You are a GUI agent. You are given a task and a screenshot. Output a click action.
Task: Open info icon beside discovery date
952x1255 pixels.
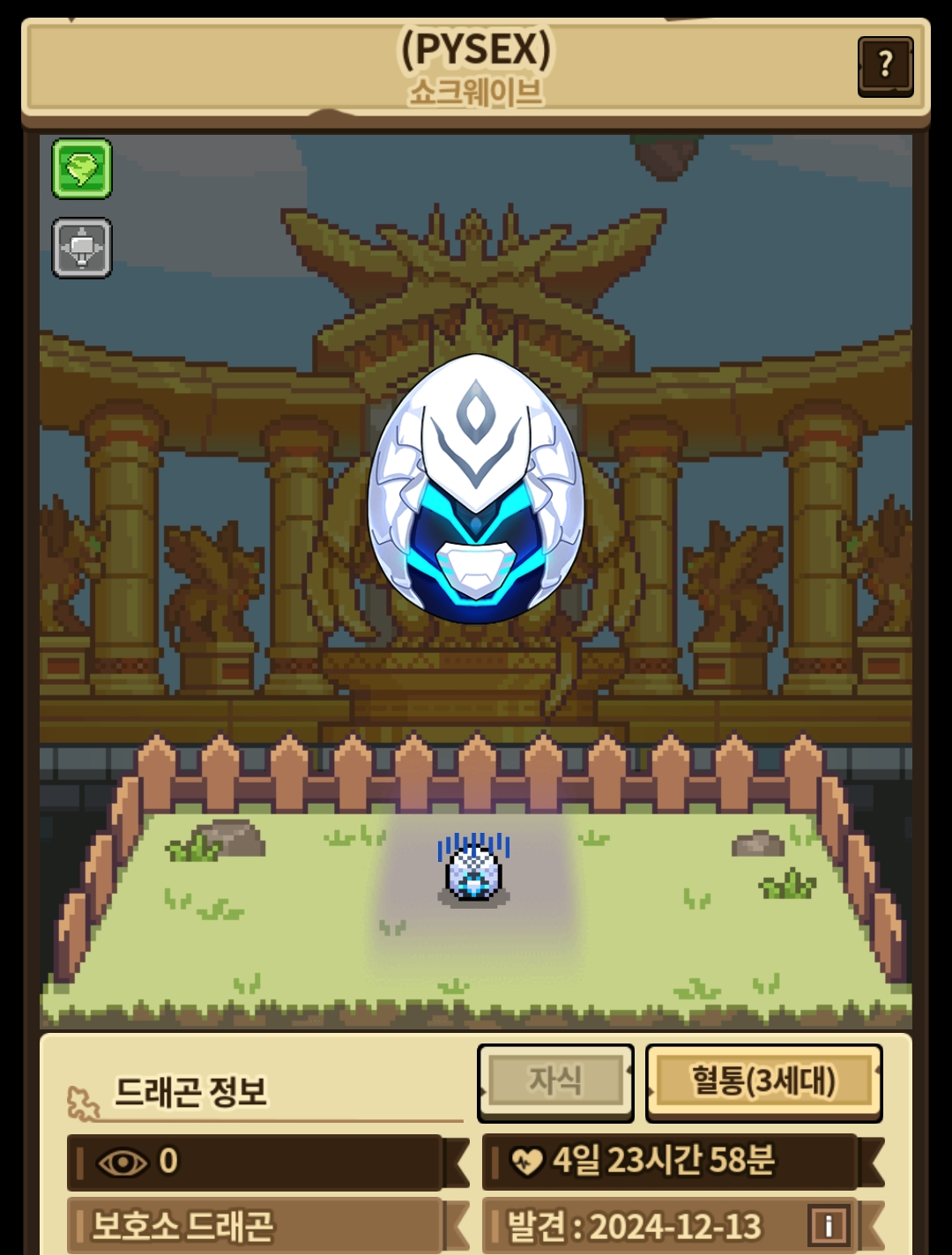click(829, 1225)
